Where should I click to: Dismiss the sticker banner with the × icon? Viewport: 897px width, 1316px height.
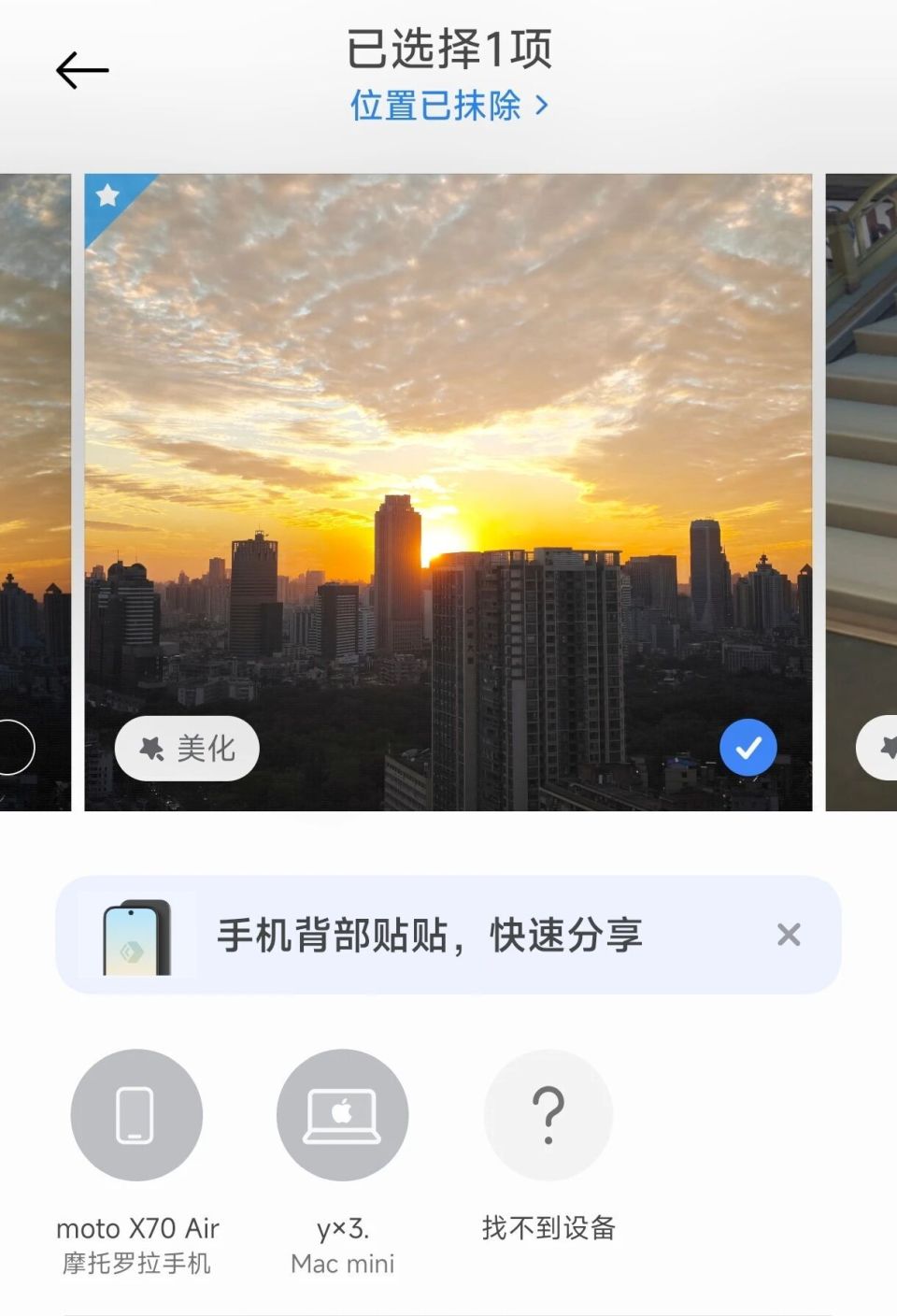[x=789, y=935]
